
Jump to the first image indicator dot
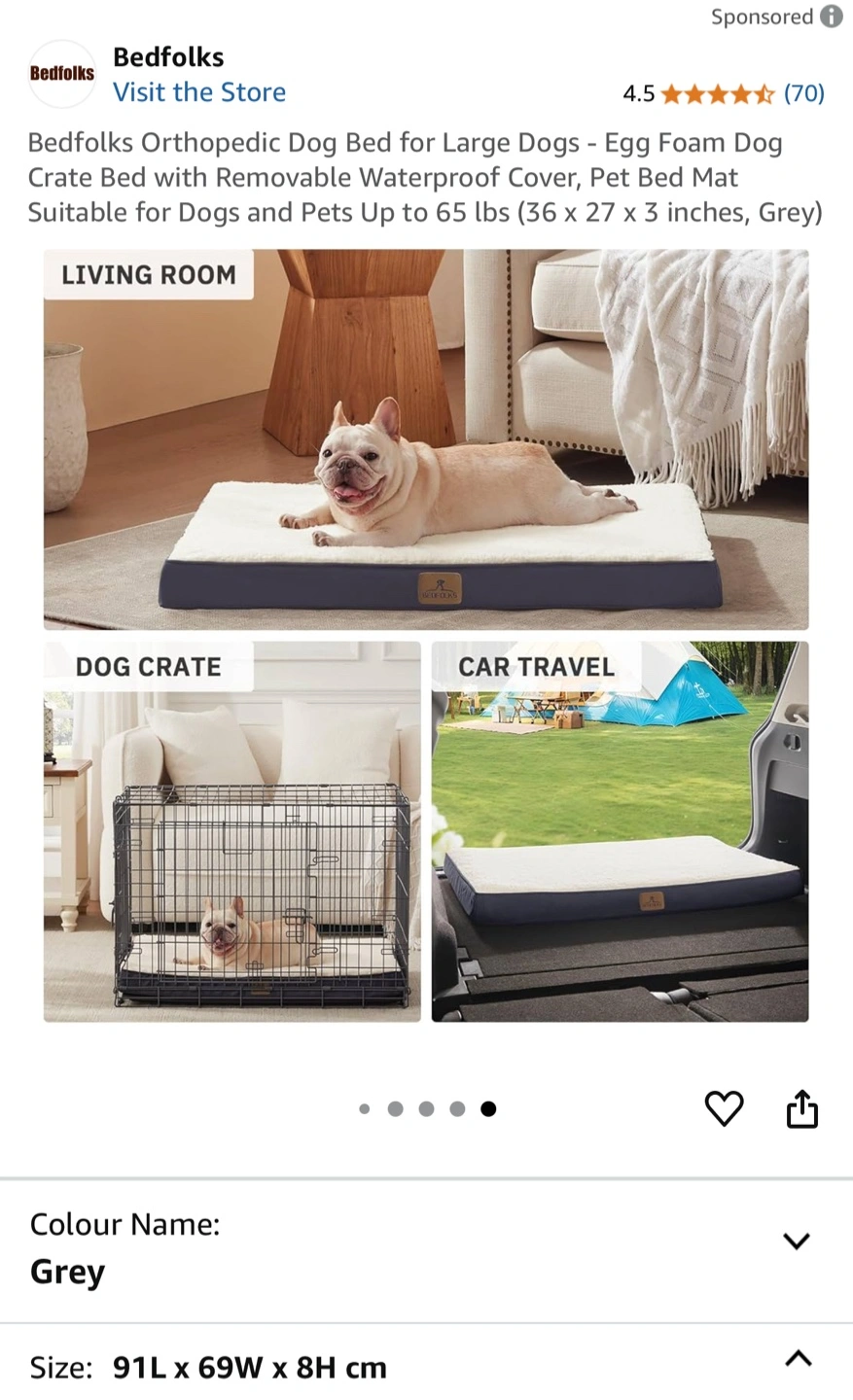point(365,1108)
